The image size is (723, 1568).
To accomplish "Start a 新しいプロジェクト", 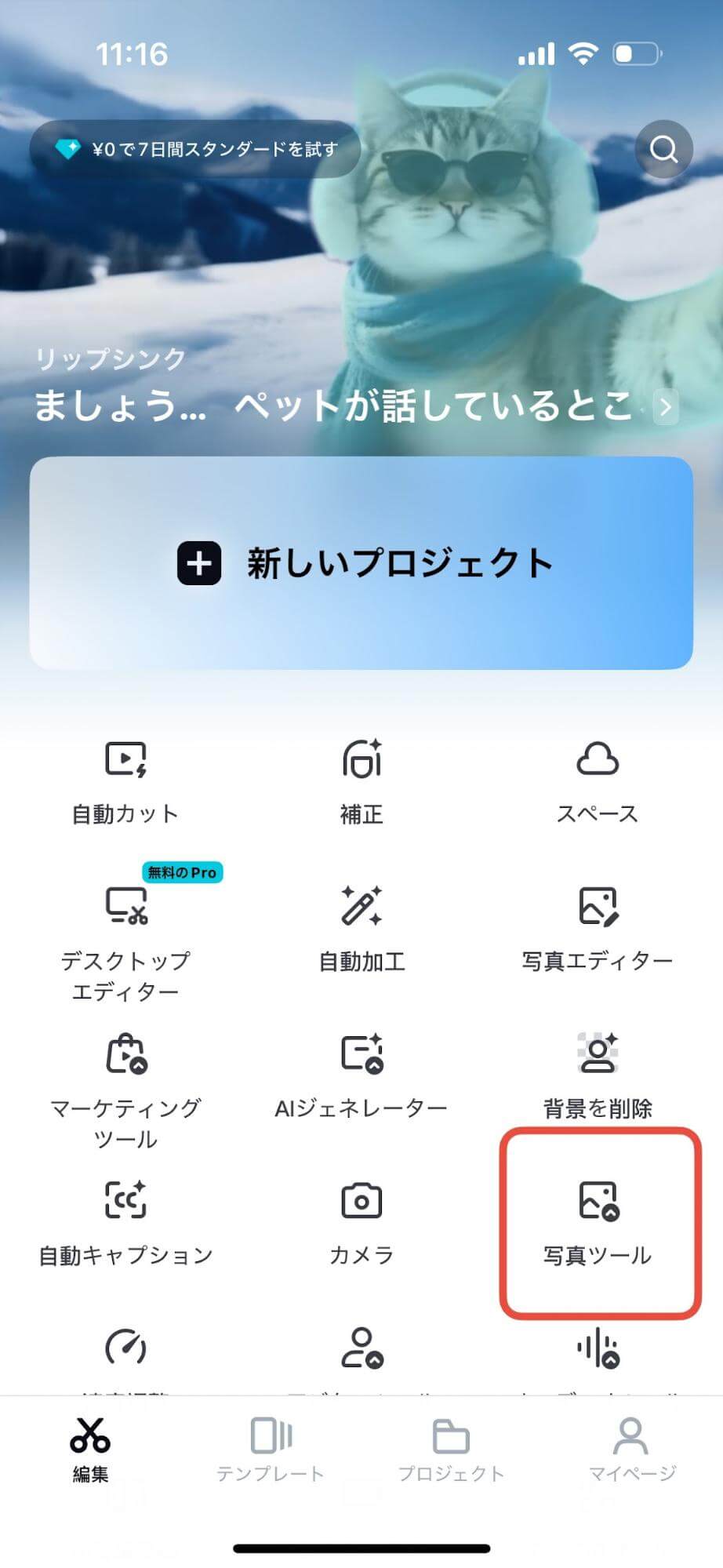I will (x=361, y=563).
